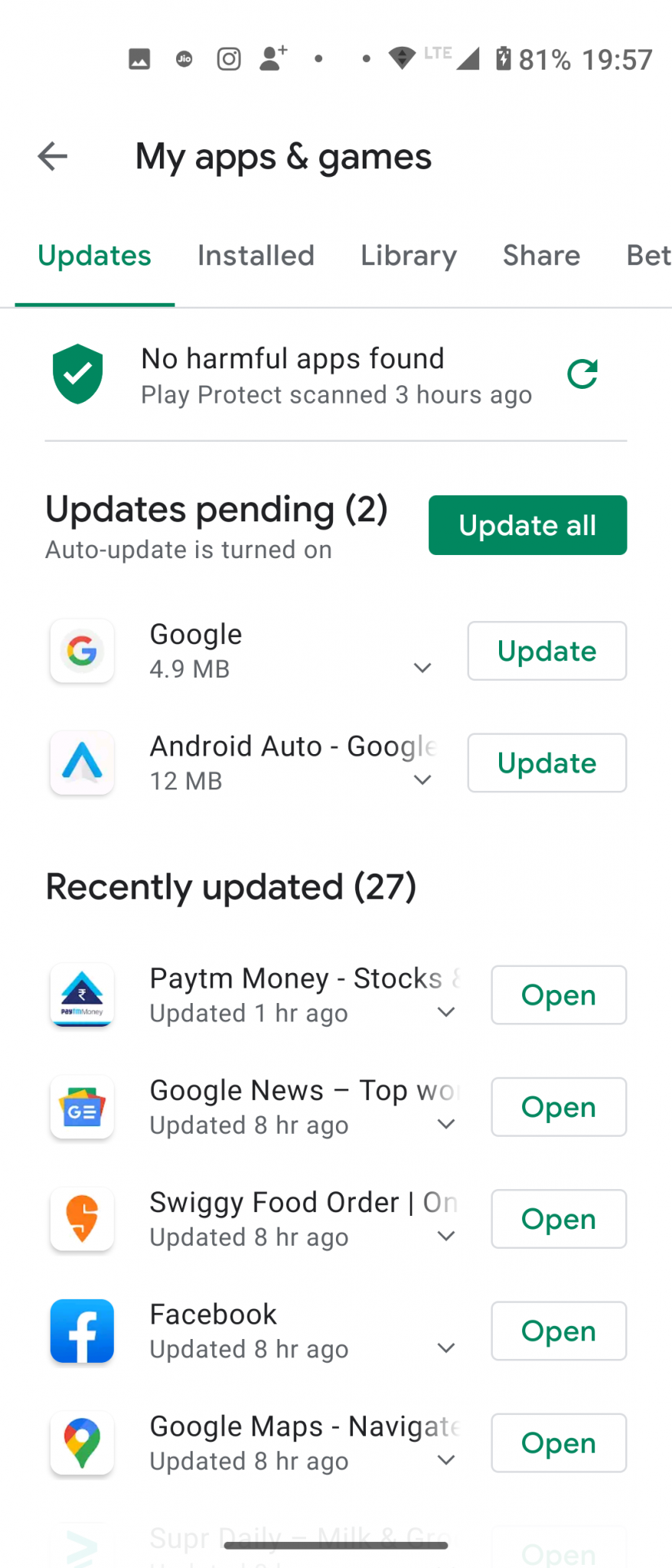Tap the Play Protect shield icon
This screenshot has height=1568, width=672.
77,374
